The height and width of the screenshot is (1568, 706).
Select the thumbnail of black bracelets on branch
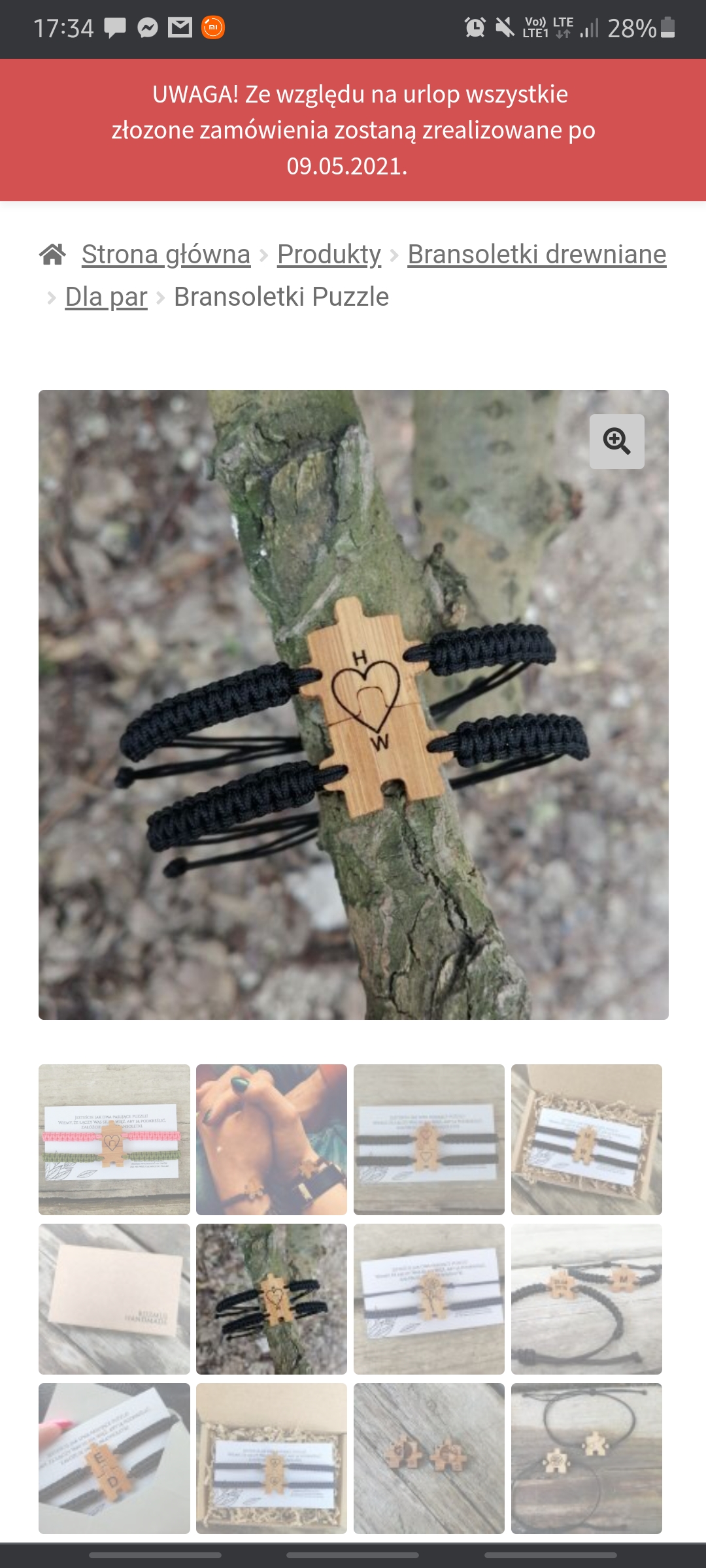click(271, 1299)
